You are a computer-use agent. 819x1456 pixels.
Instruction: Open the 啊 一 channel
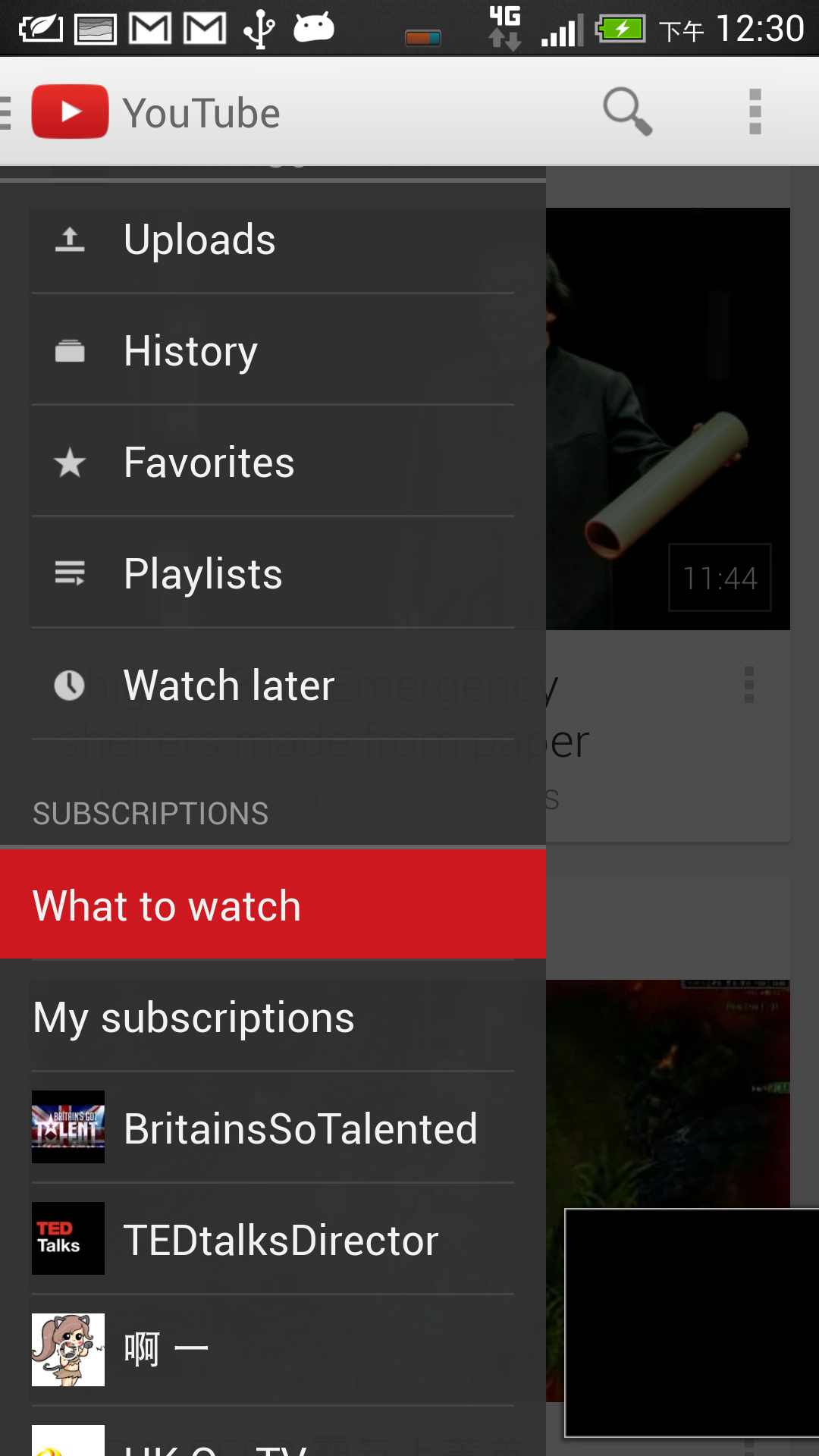click(x=273, y=1350)
